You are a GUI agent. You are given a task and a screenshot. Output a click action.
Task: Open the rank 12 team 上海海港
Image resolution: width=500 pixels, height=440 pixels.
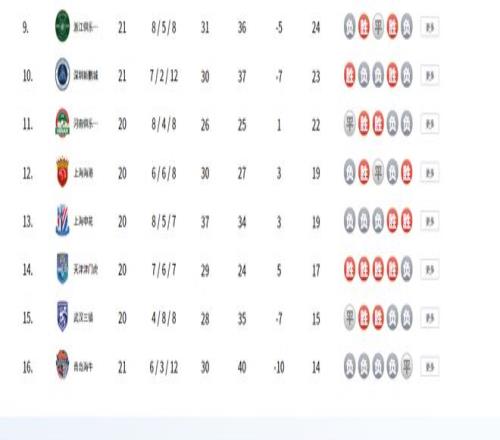coord(83,173)
